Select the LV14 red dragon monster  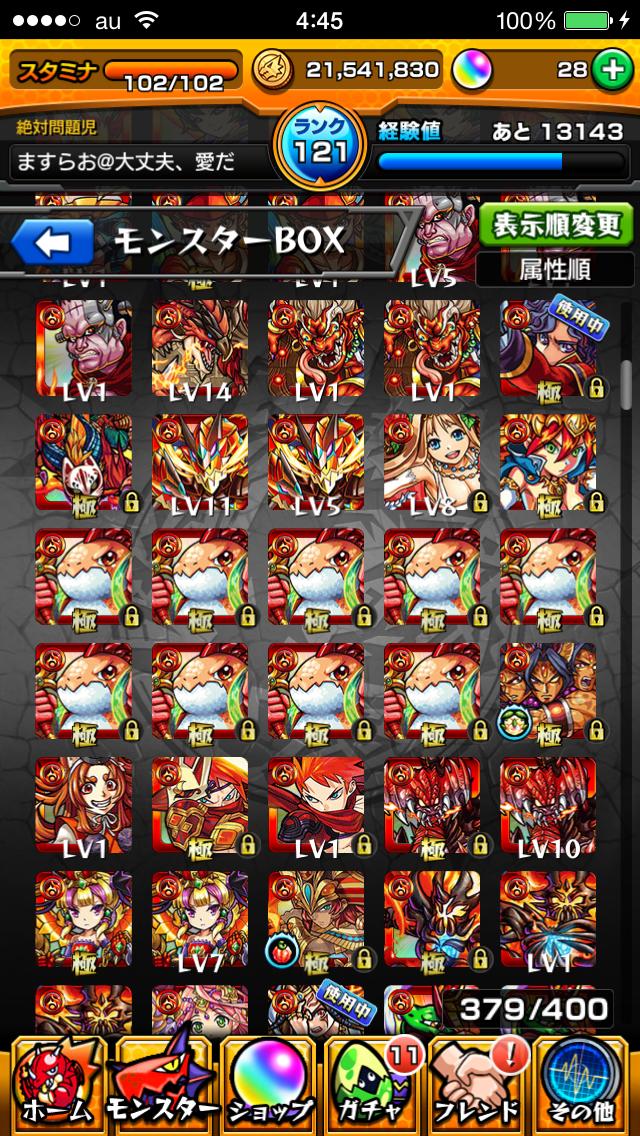199,348
